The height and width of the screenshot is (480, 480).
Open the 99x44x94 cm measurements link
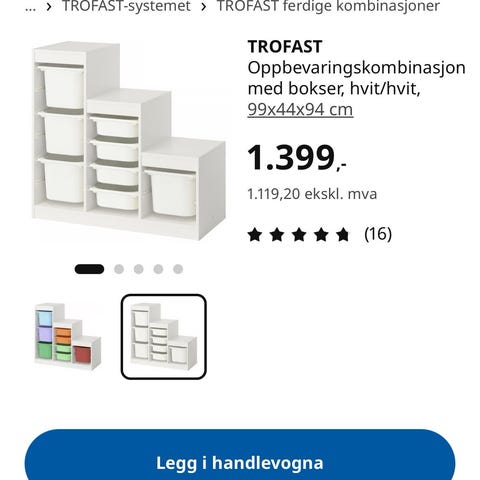[300, 109]
